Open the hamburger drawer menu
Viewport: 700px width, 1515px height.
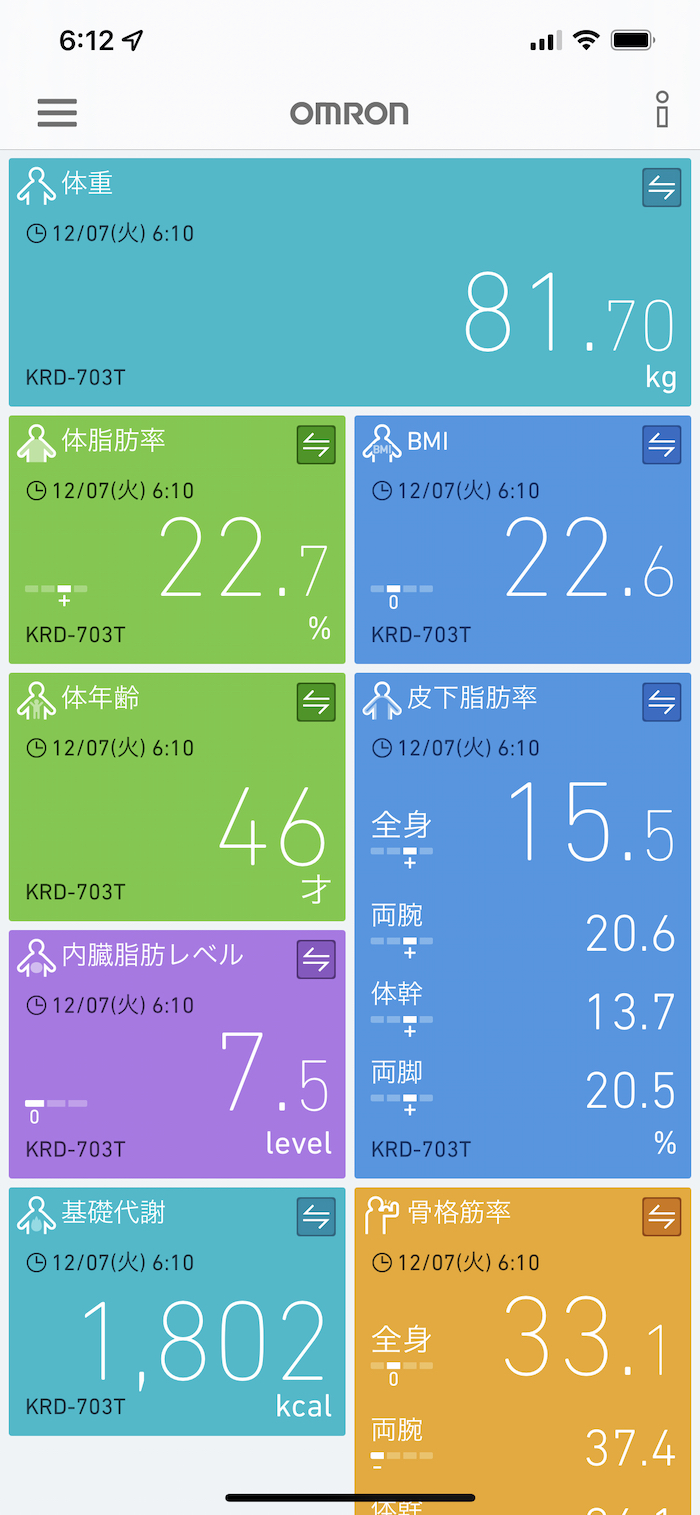(x=57, y=113)
